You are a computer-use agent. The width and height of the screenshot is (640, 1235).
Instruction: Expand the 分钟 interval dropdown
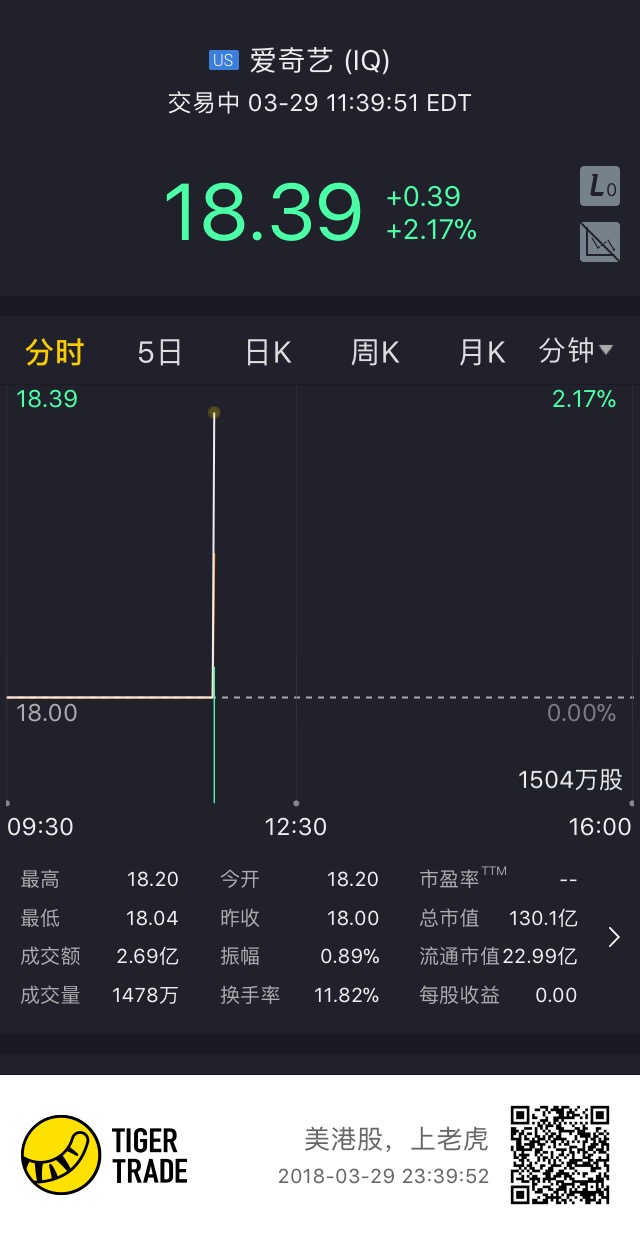click(576, 351)
